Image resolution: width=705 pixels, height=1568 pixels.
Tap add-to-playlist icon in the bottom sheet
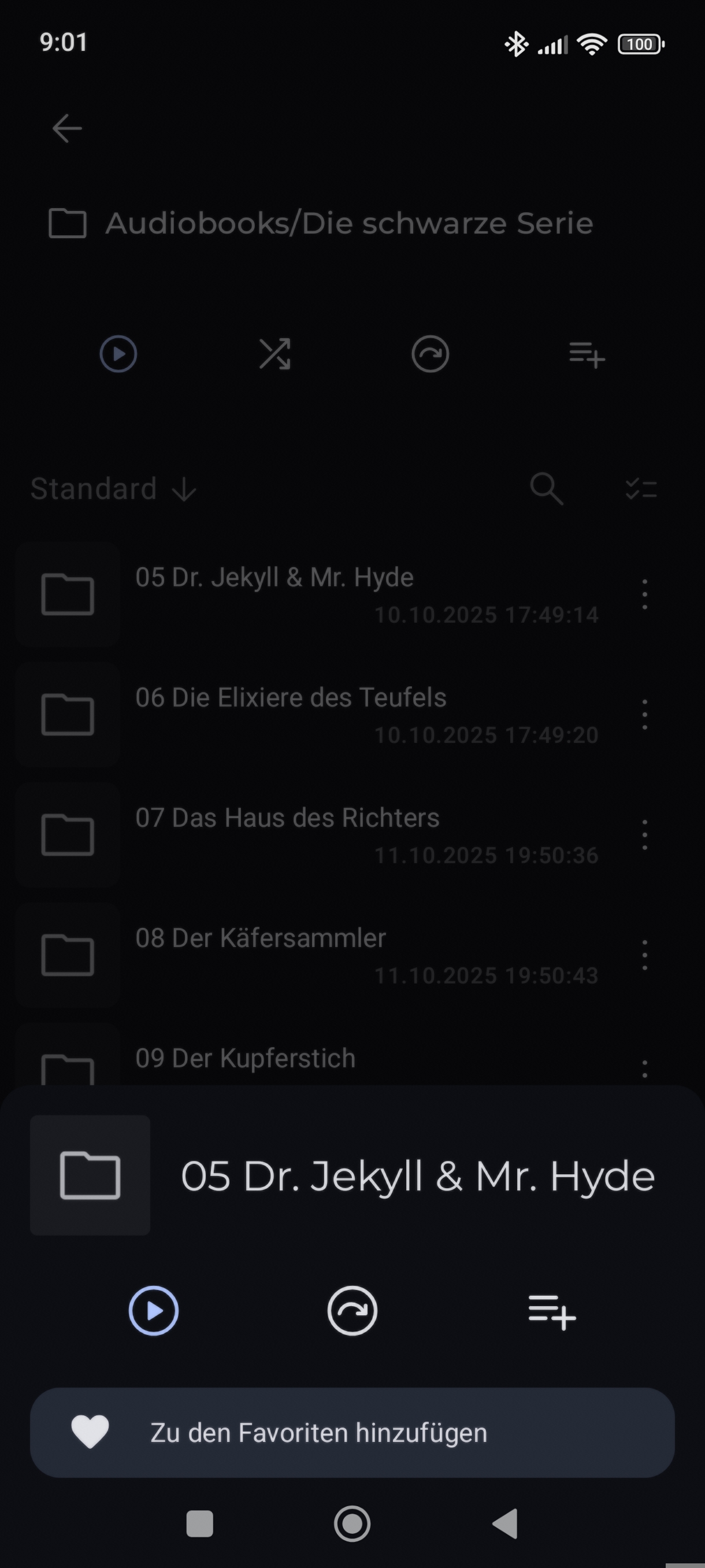551,1312
